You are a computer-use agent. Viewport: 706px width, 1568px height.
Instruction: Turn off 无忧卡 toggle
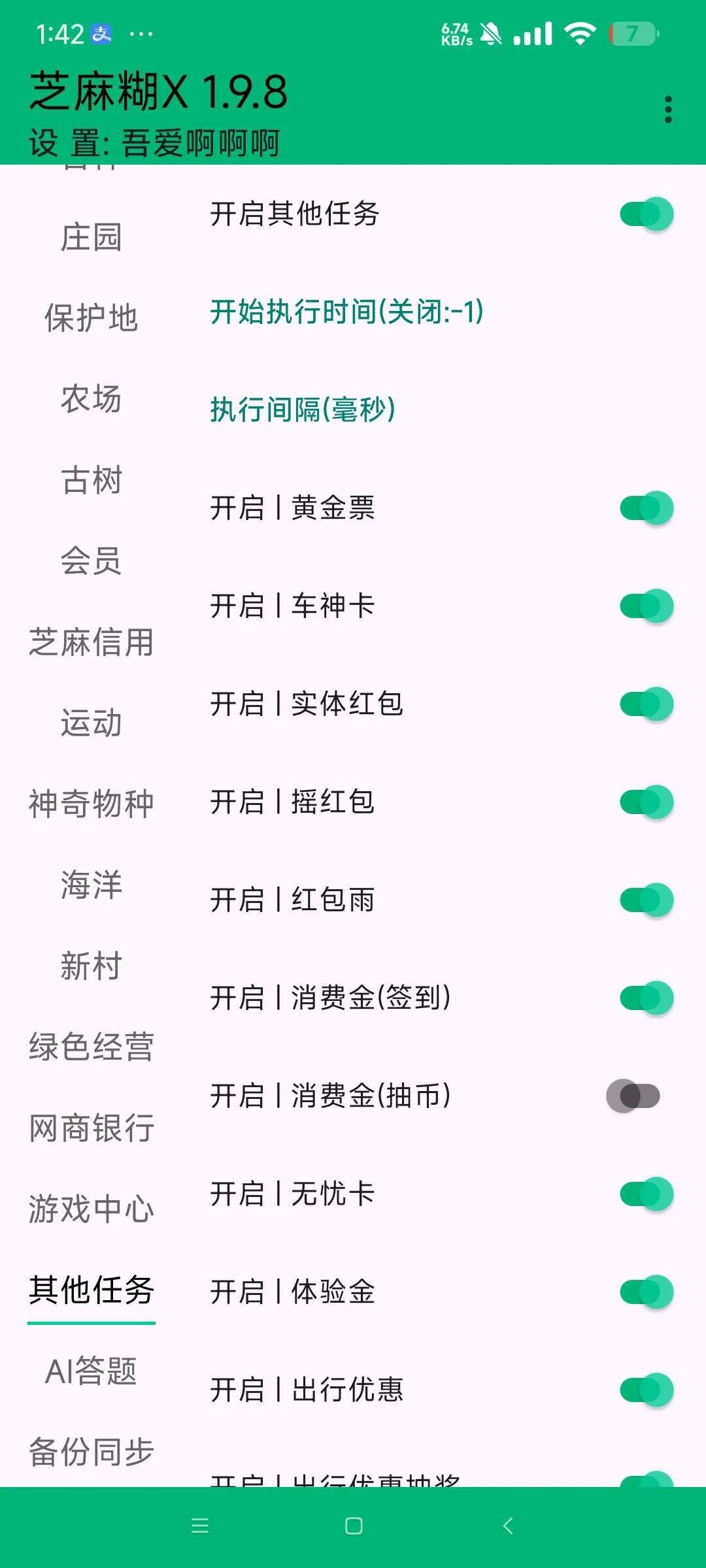point(646,1194)
